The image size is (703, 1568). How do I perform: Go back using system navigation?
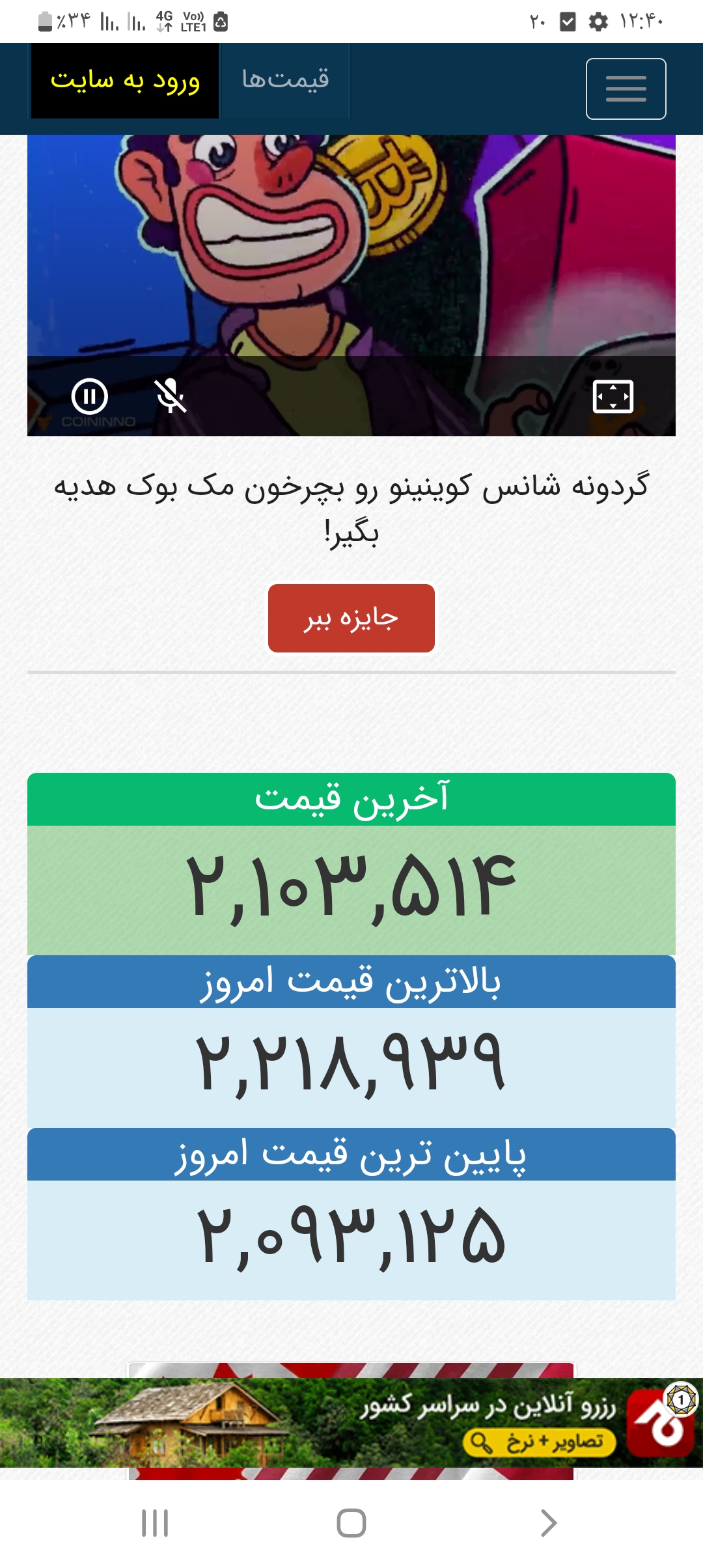tap(548, 1523)
